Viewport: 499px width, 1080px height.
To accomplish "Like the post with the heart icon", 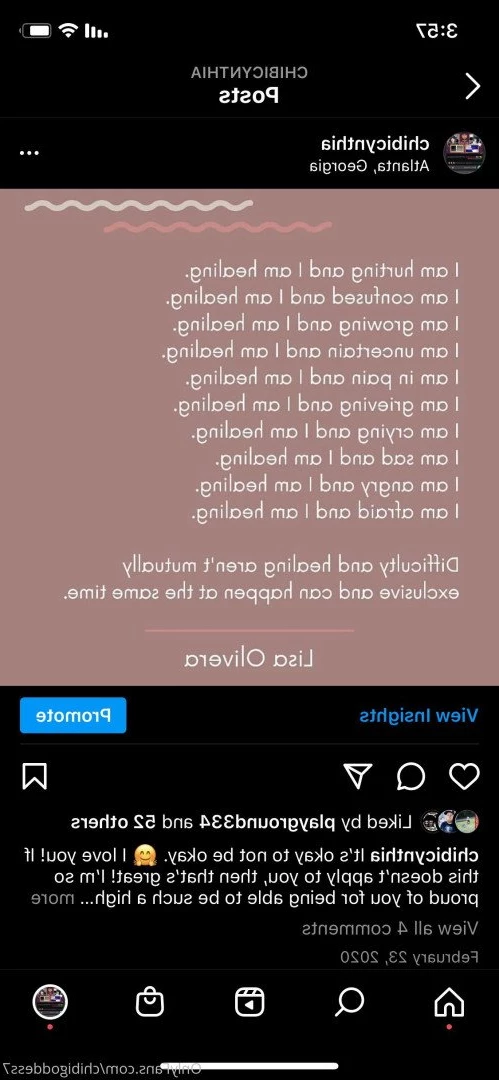I will [464, 776].
